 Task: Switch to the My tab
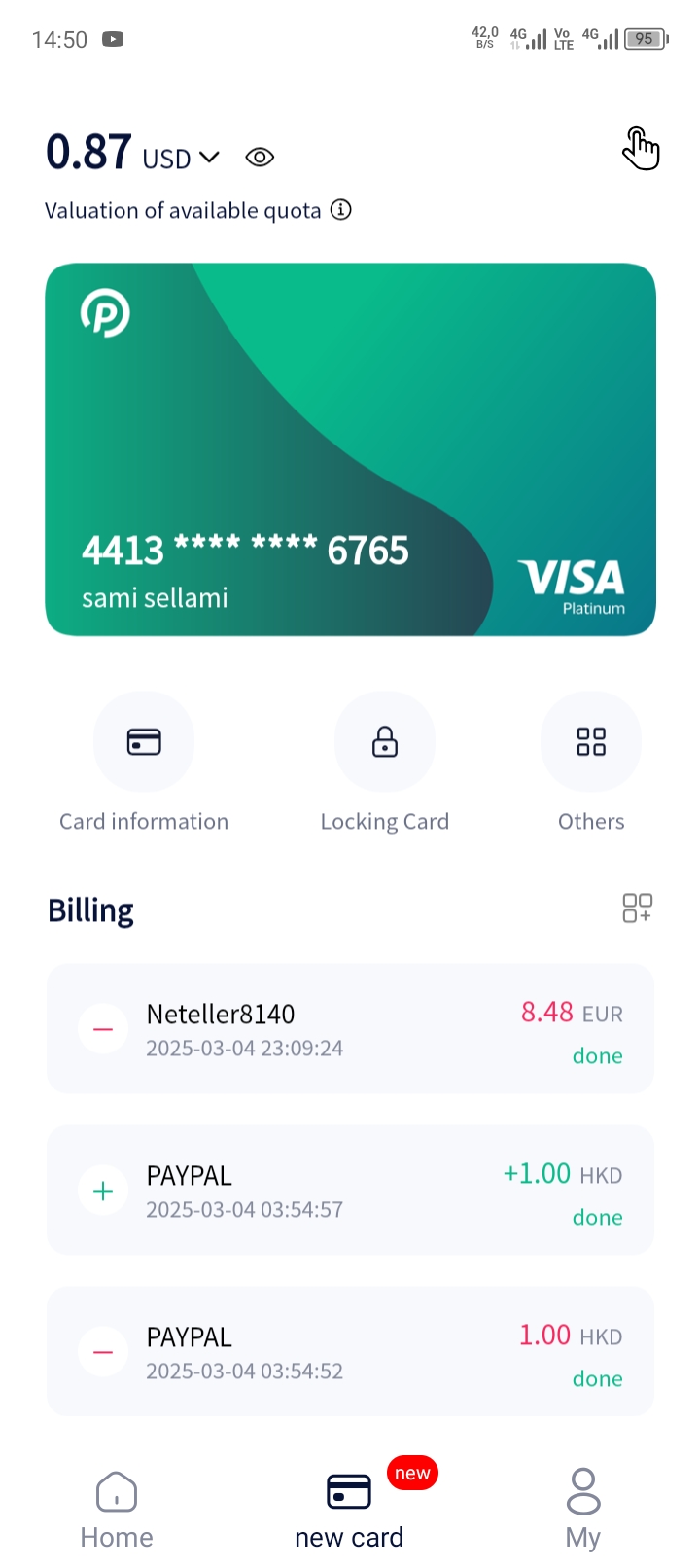coord(583,1508)
